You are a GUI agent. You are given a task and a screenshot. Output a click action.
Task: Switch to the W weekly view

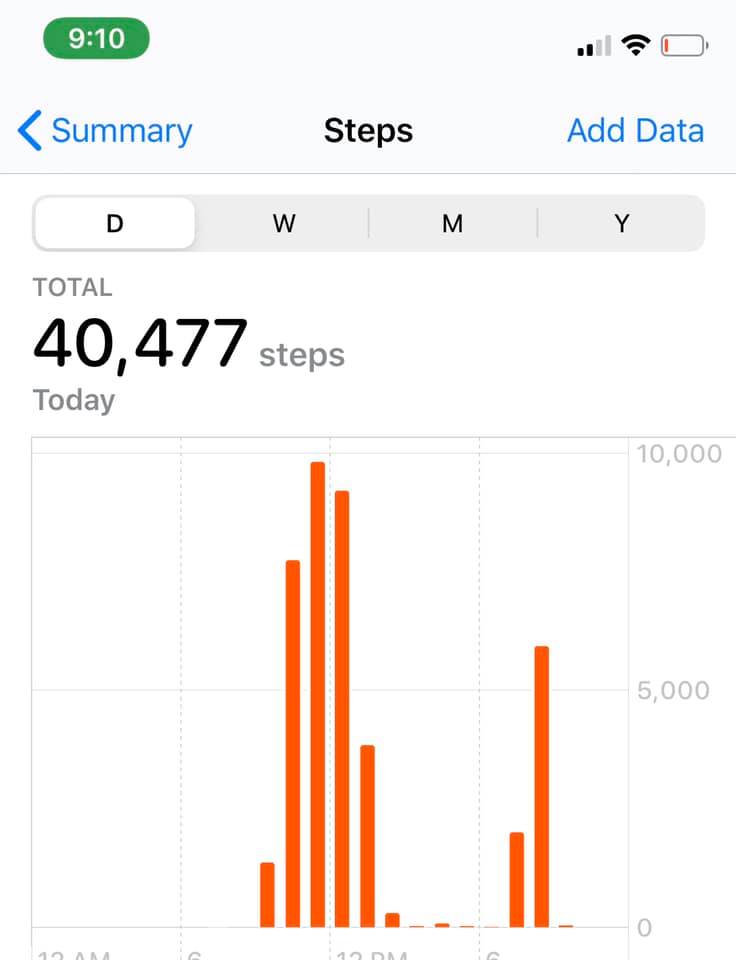point(284,223)
